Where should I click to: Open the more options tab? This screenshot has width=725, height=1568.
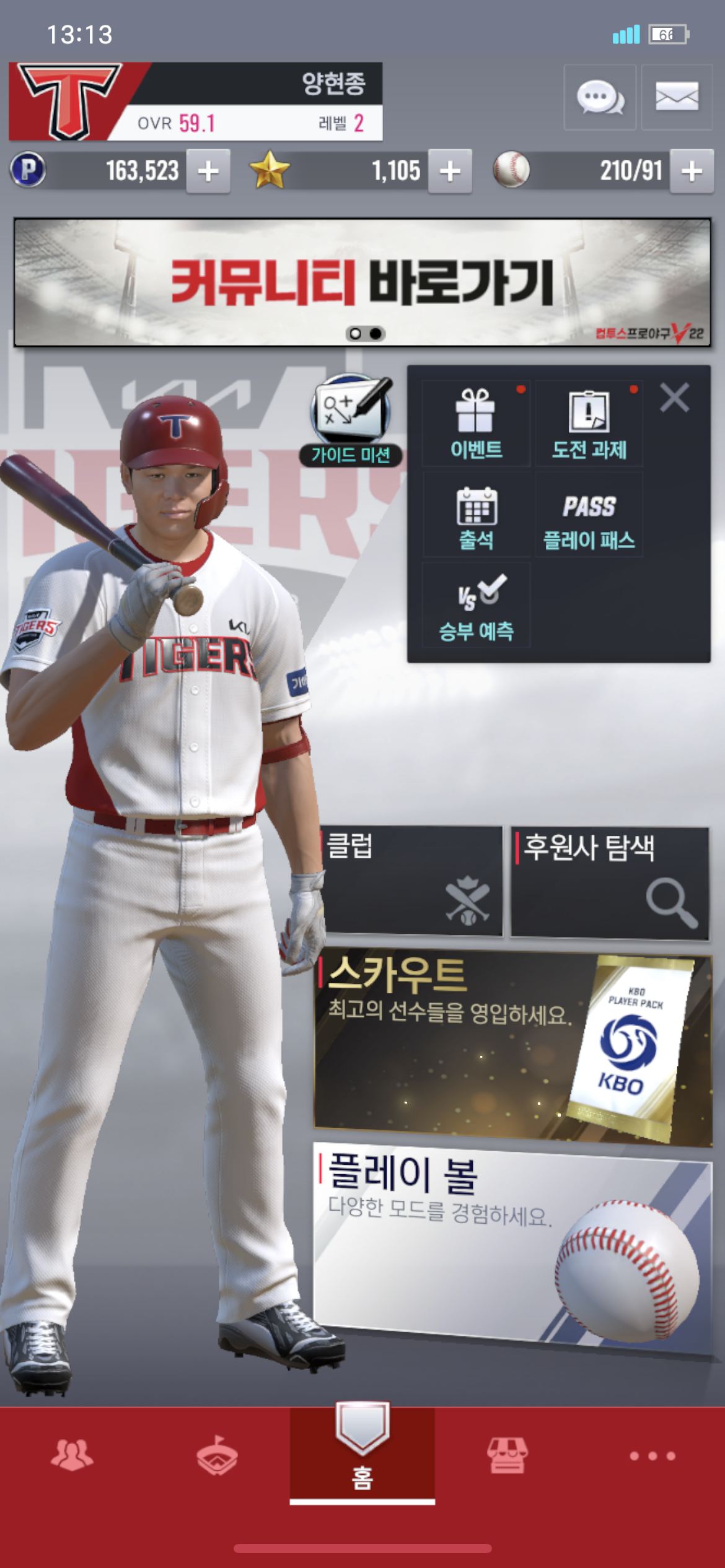pos(652,1455)
